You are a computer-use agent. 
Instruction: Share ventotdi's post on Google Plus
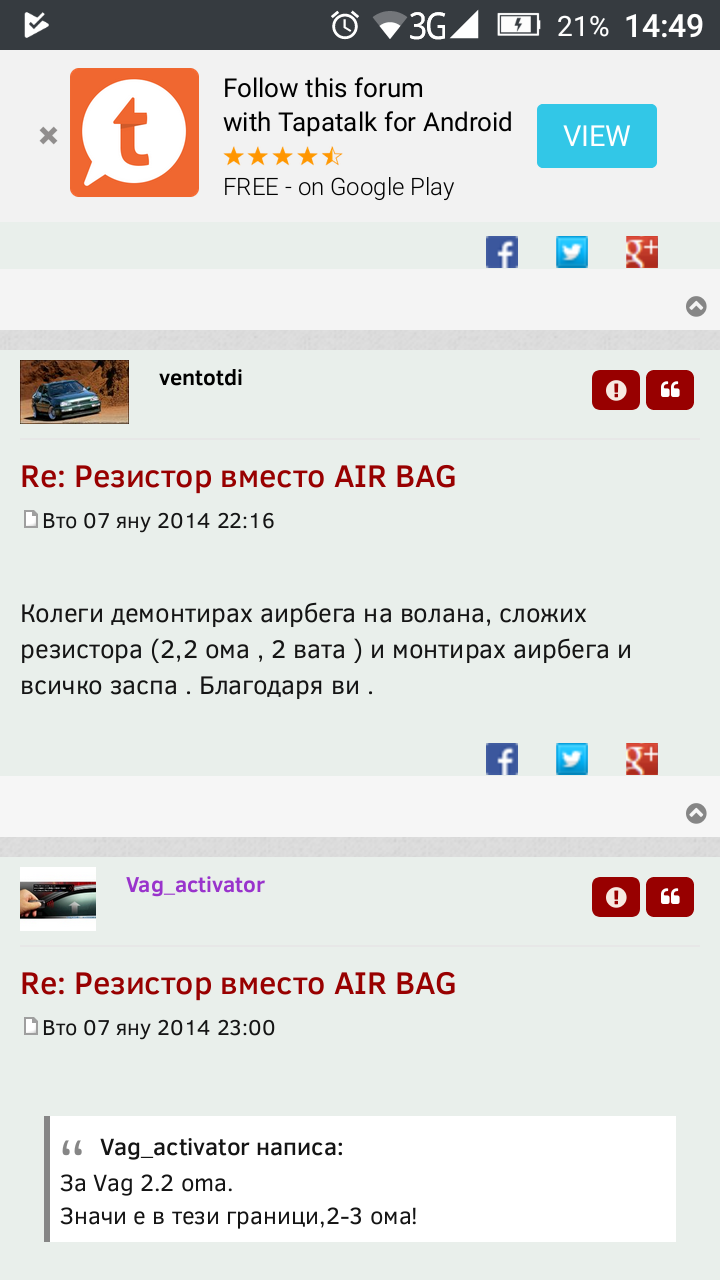642,759
